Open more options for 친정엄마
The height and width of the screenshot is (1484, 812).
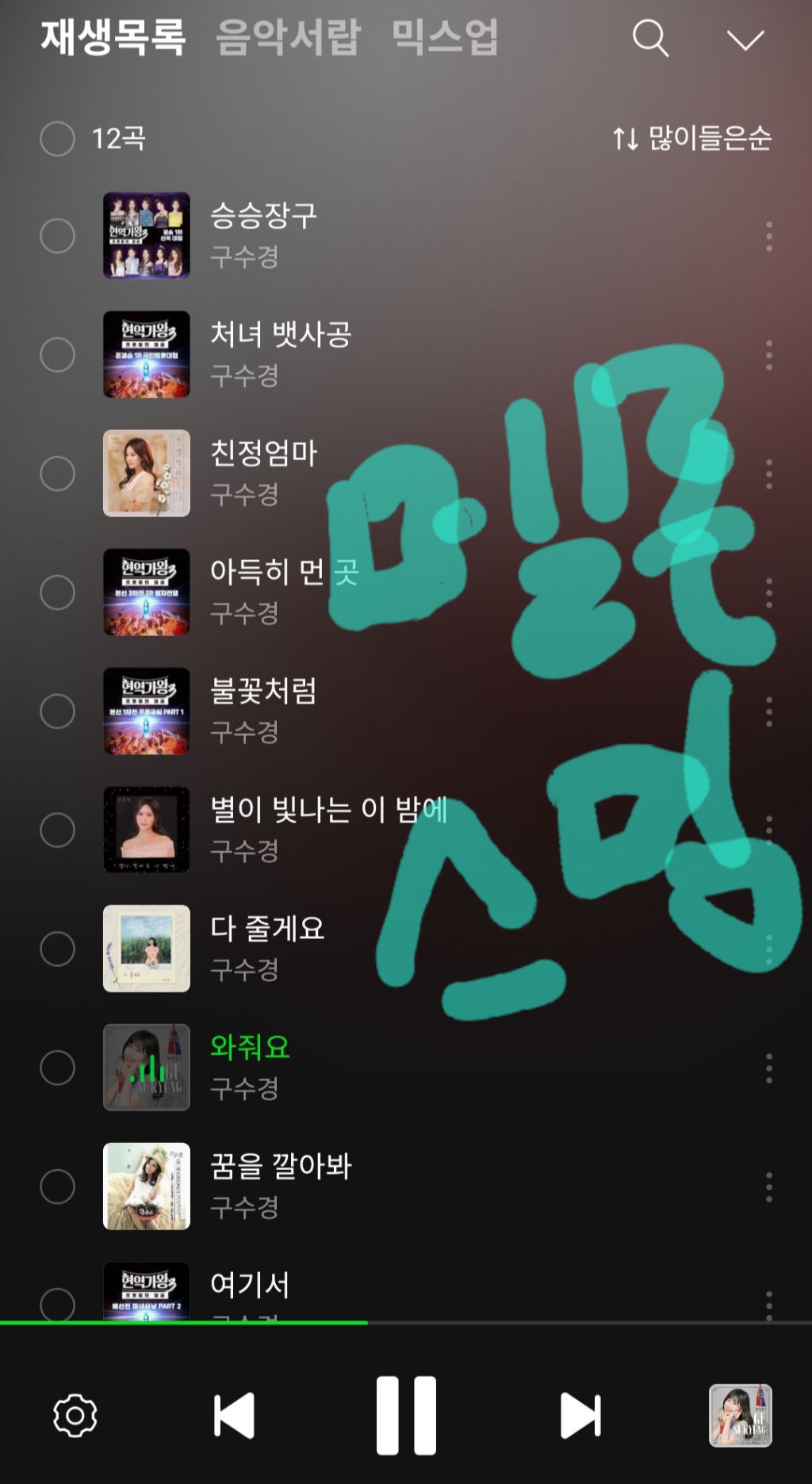click(768, 474)
